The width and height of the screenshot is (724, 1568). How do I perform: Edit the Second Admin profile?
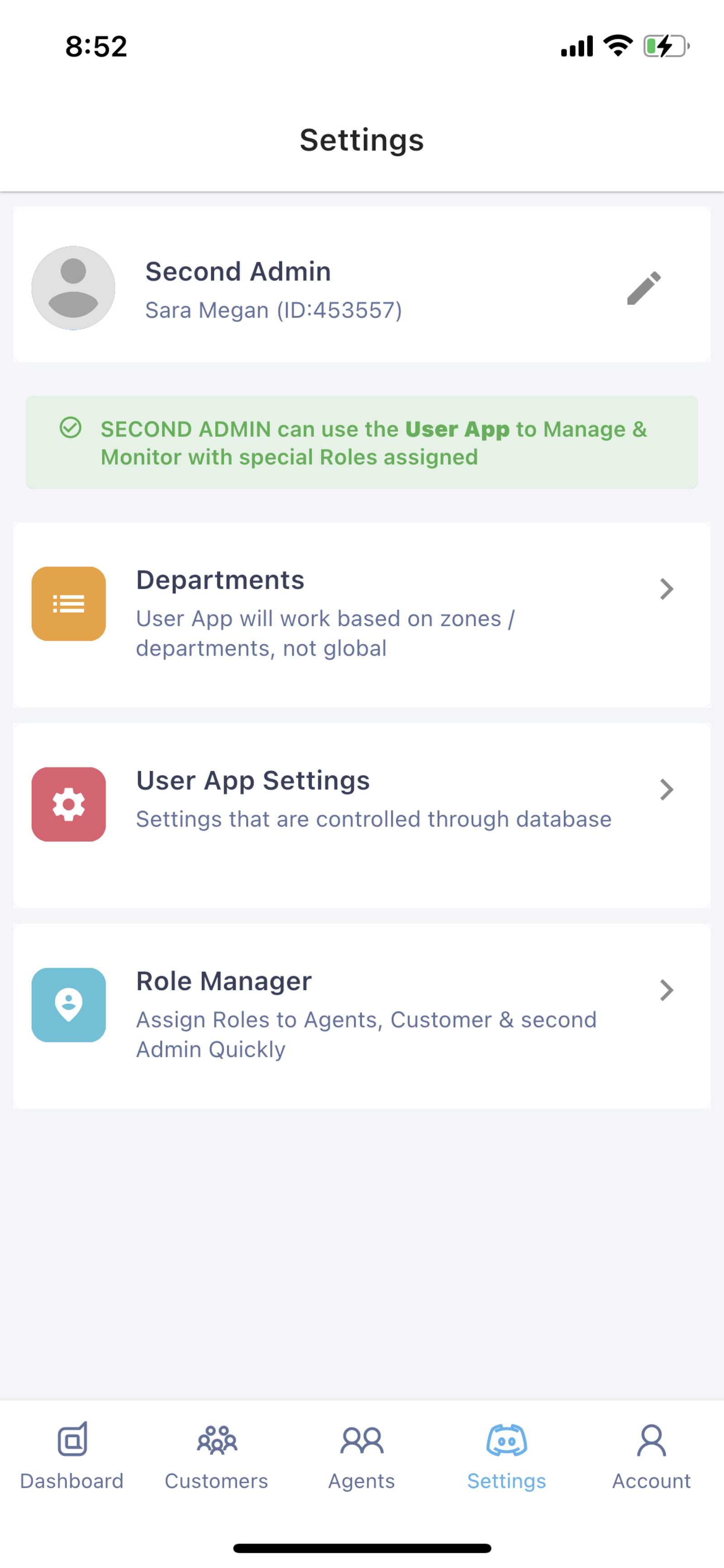click(644, 288)
